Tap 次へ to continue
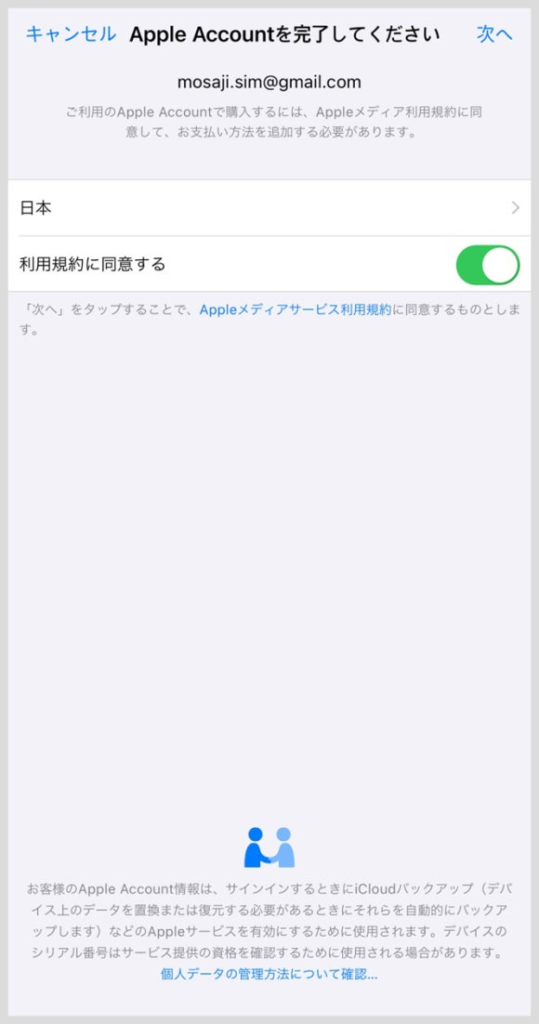 (495, 34)
